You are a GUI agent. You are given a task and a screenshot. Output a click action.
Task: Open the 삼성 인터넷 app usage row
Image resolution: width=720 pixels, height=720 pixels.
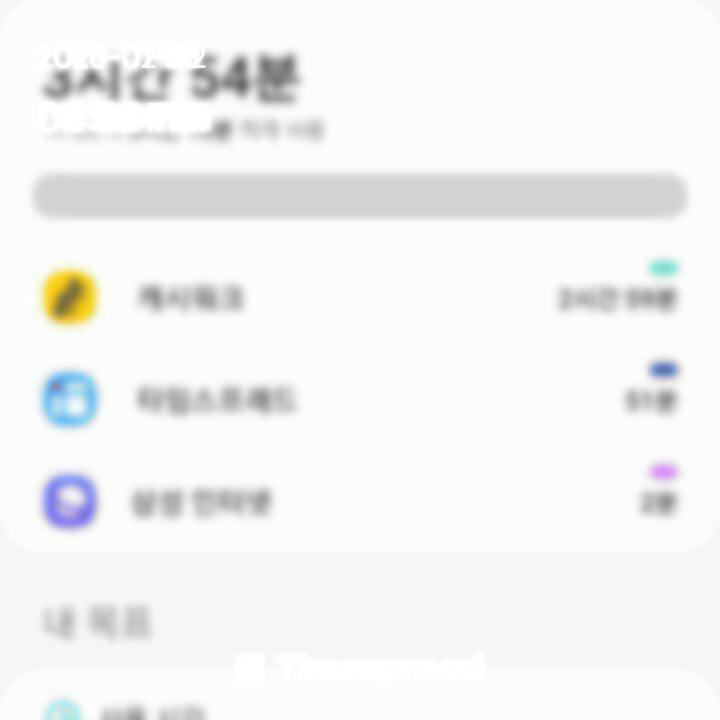pos(360,502)
